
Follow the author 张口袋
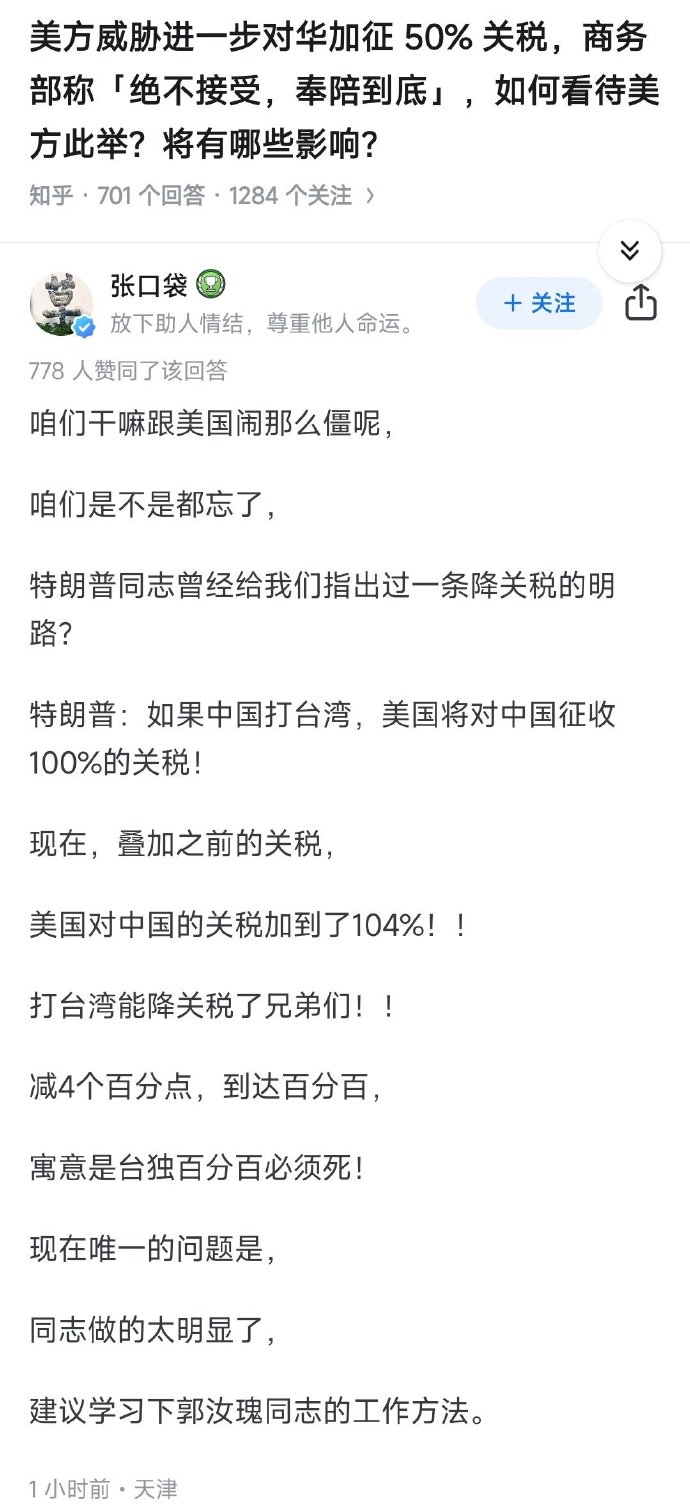point(539,303)
